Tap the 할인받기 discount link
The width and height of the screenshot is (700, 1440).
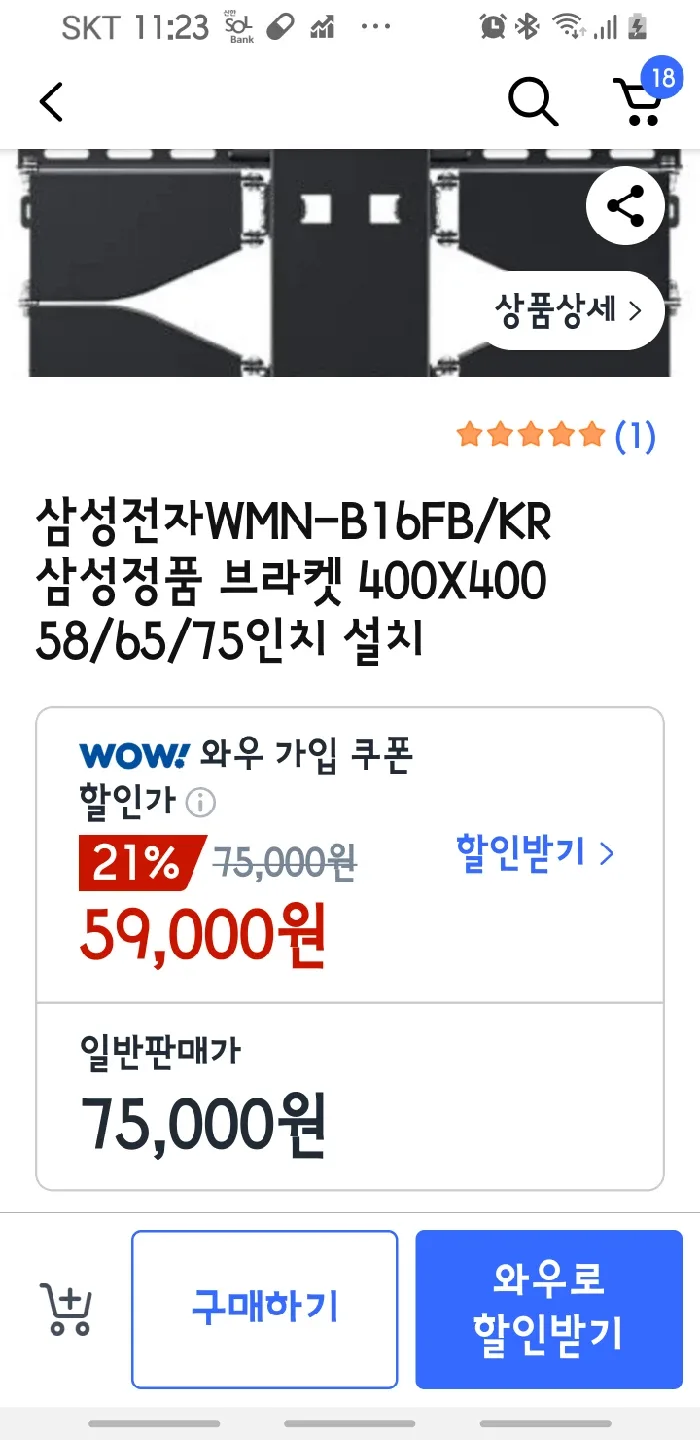tap(534, 854)
